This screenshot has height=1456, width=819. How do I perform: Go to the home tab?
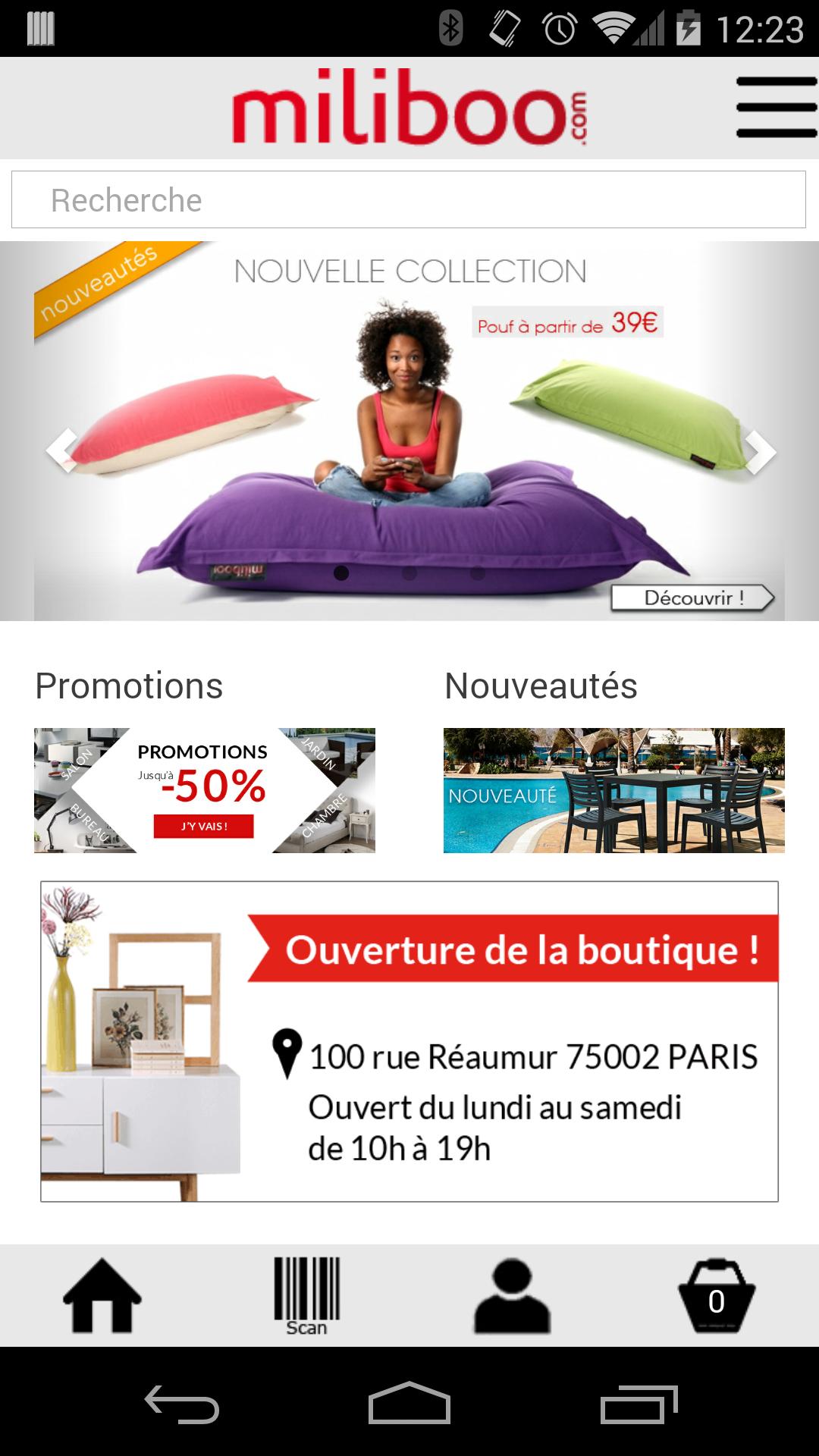(102, 1296)
